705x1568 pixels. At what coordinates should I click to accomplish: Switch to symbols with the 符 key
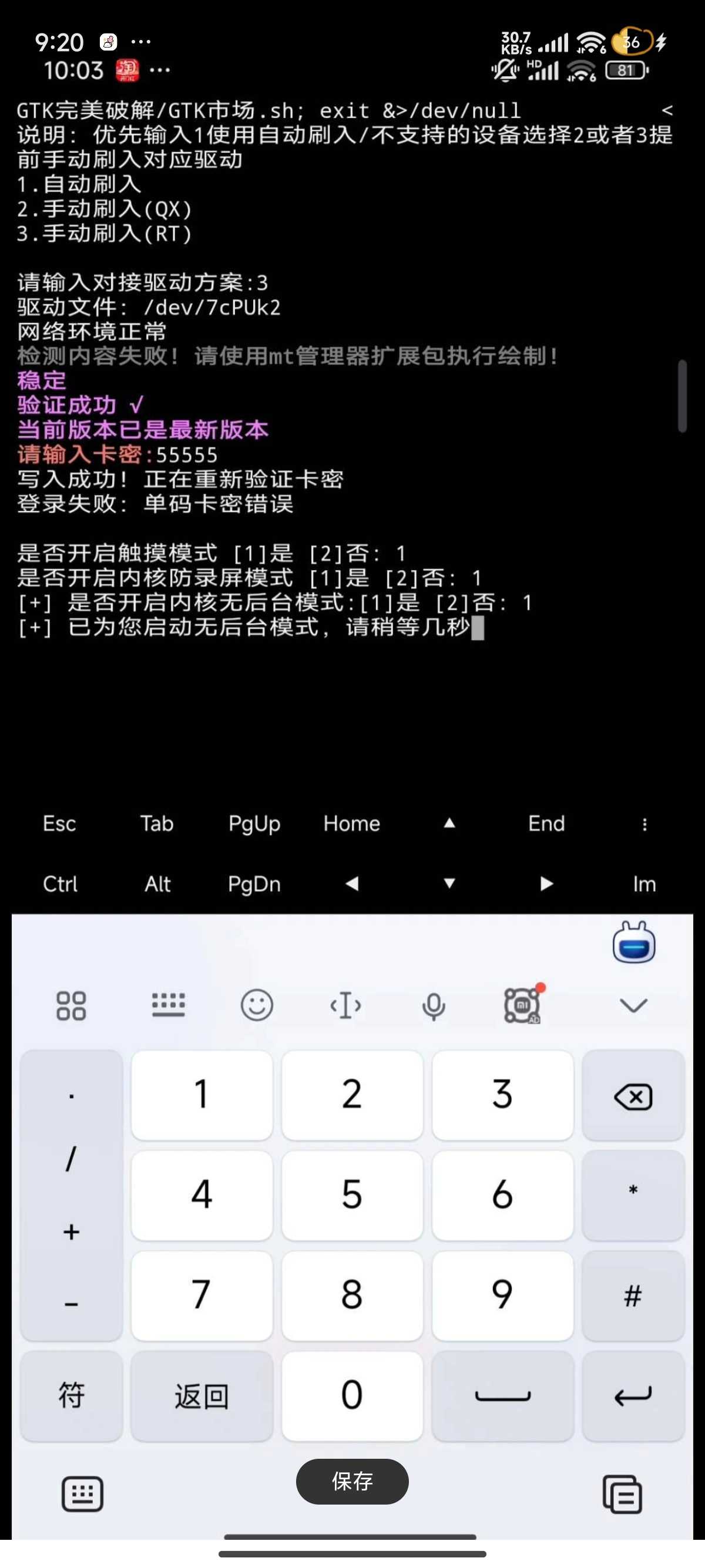click(x=71, y=1395)
